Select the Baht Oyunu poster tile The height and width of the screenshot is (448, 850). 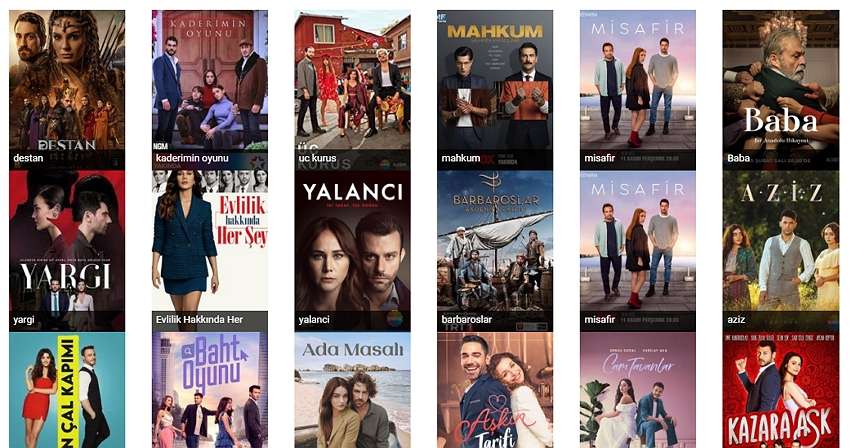point(210,392)
